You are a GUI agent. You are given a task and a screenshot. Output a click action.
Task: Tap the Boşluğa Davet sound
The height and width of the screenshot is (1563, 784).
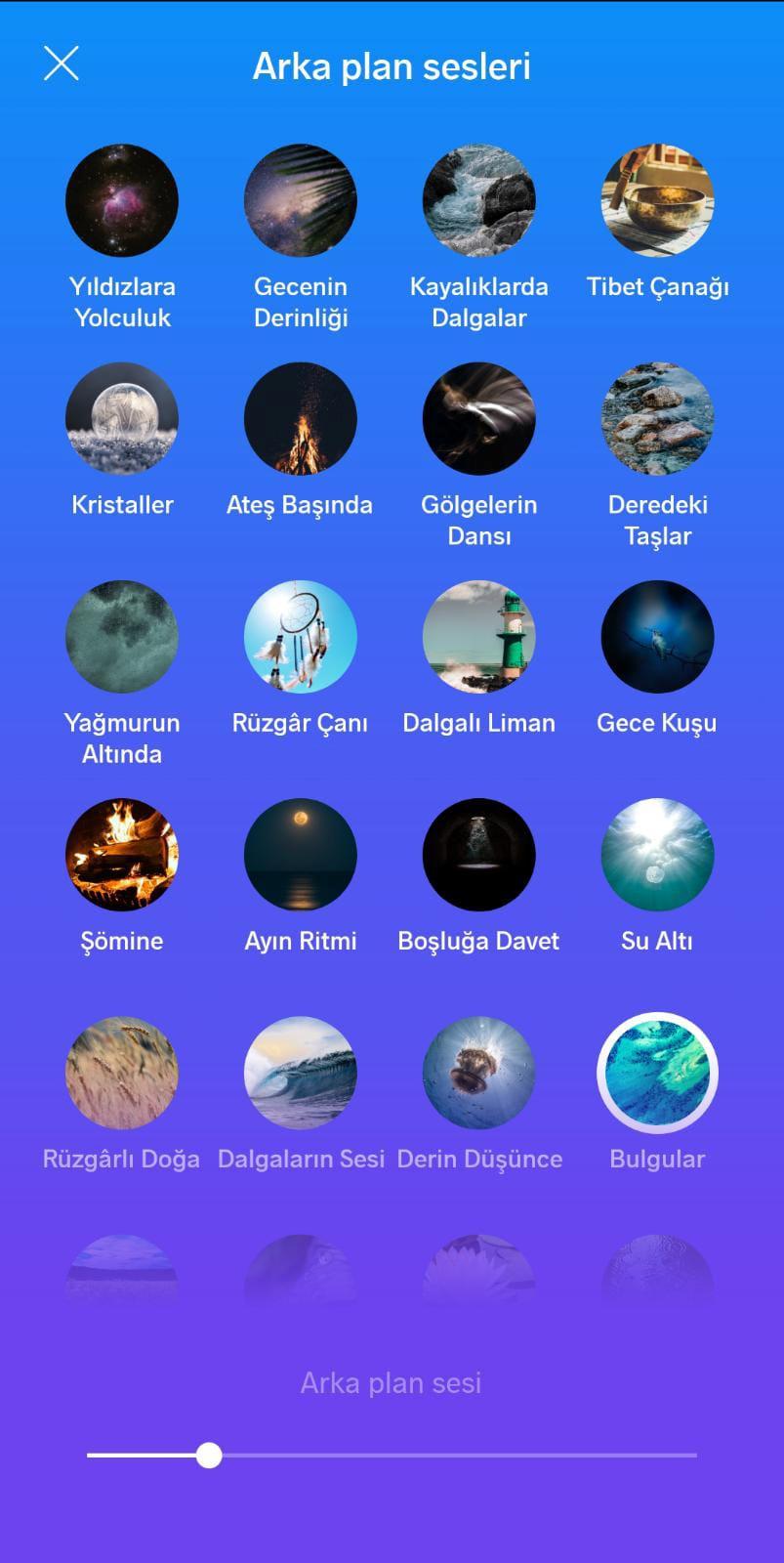(479, 855)
